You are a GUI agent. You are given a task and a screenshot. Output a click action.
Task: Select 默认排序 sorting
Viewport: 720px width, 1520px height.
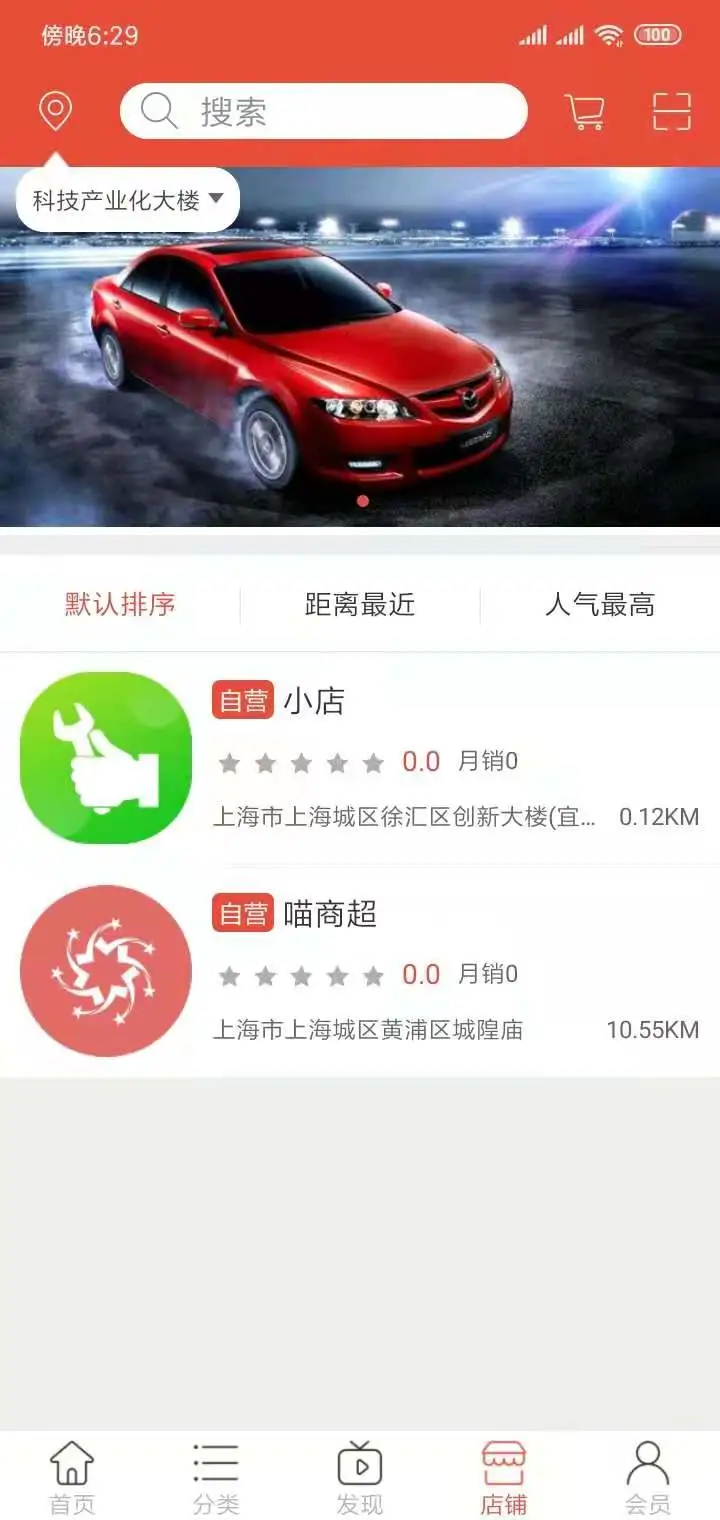[120, 604]
